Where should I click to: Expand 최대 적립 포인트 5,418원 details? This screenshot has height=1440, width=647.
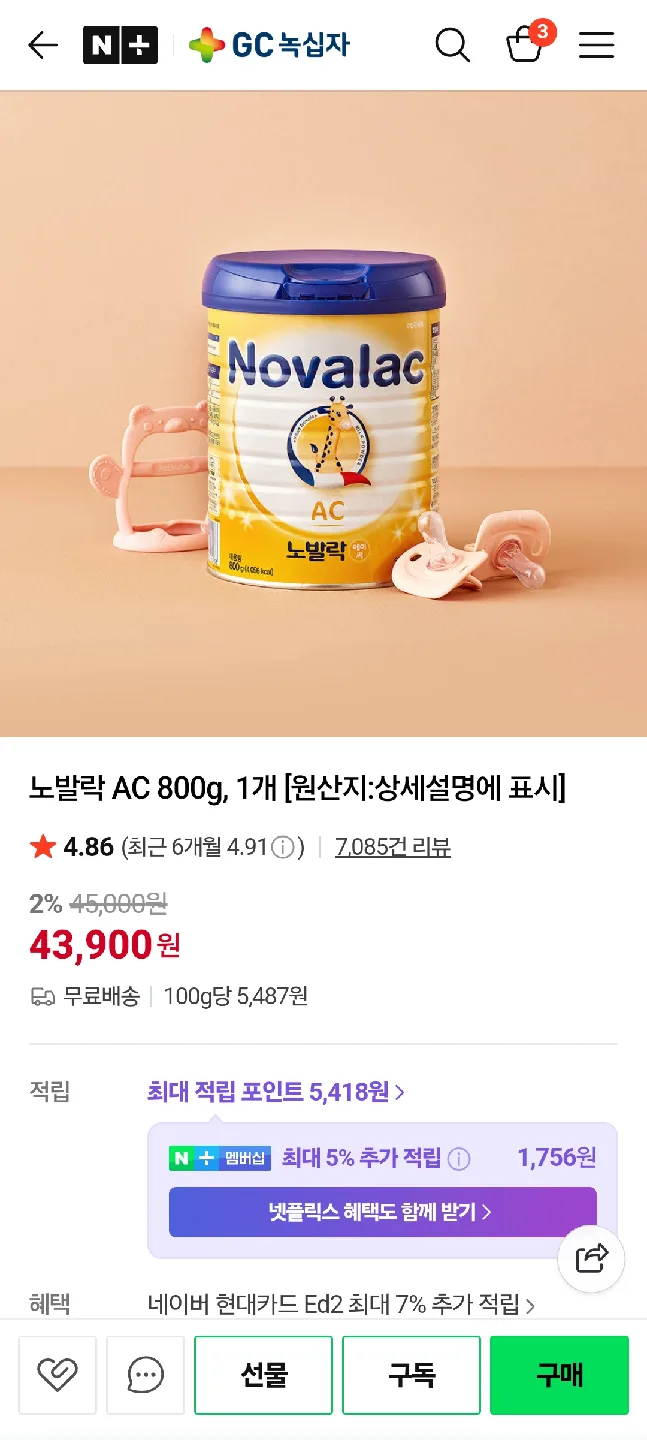[275, 1092]
